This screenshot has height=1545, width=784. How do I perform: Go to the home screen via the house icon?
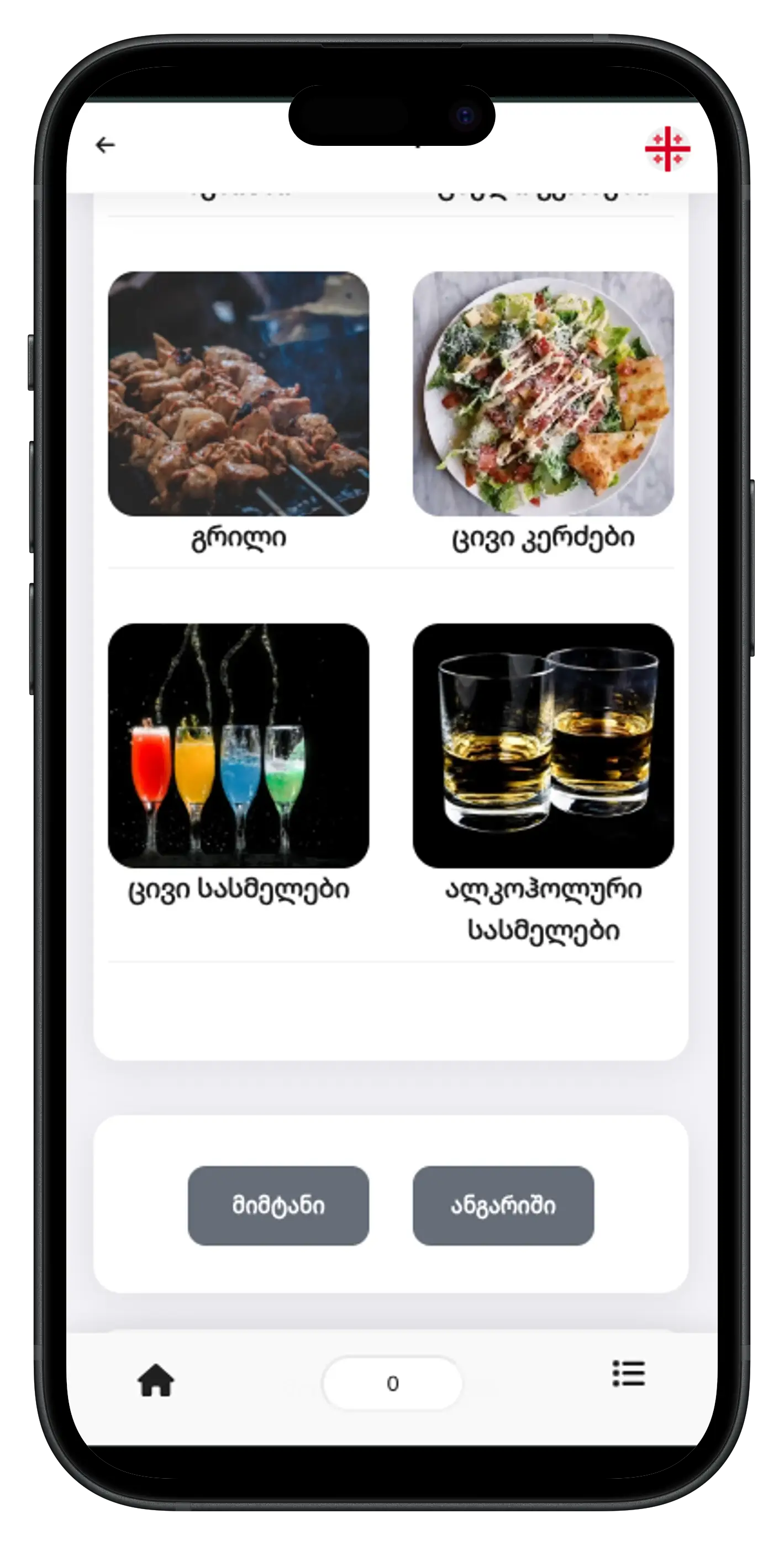click(156, 1380)
